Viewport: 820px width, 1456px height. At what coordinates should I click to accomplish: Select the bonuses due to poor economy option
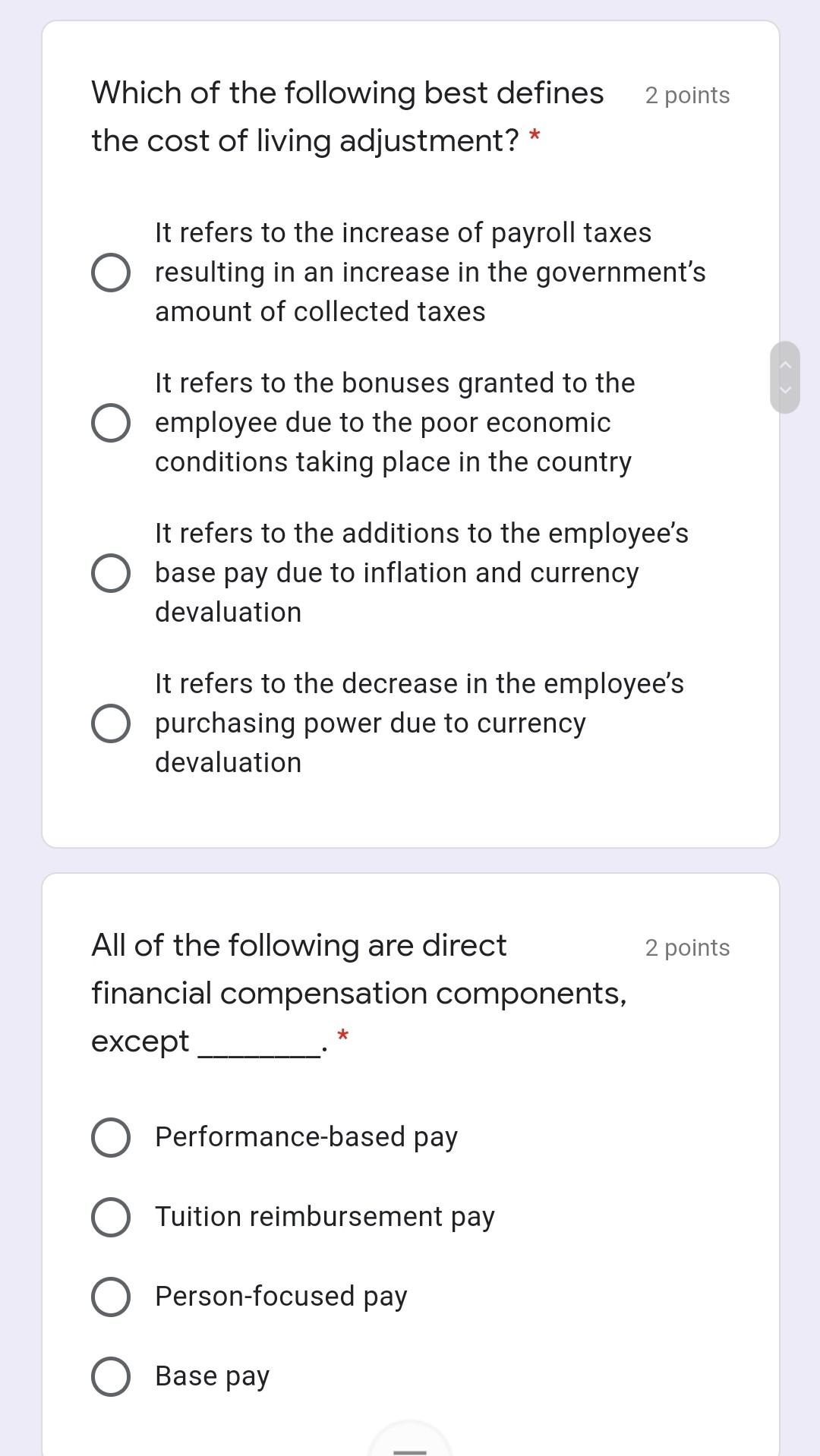110,422
